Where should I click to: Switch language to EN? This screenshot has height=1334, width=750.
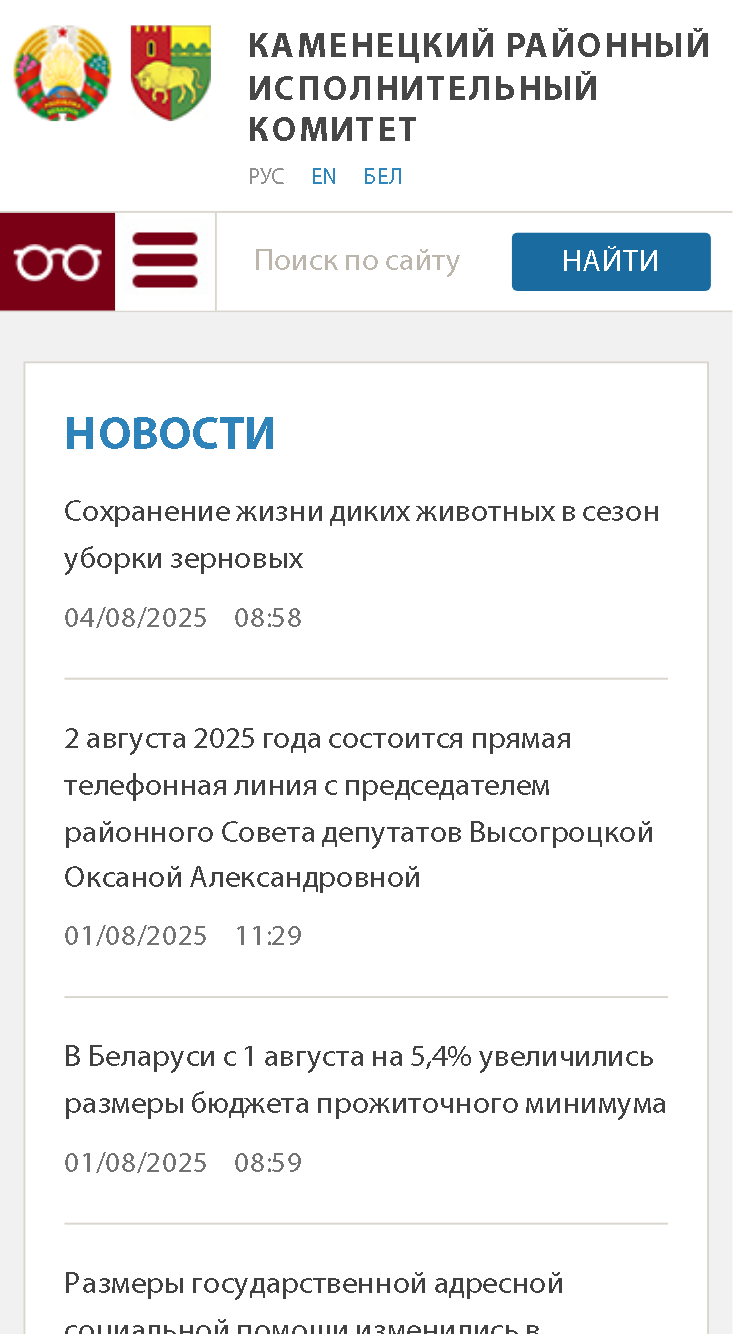pyautogui.click(x=323, y=177)
